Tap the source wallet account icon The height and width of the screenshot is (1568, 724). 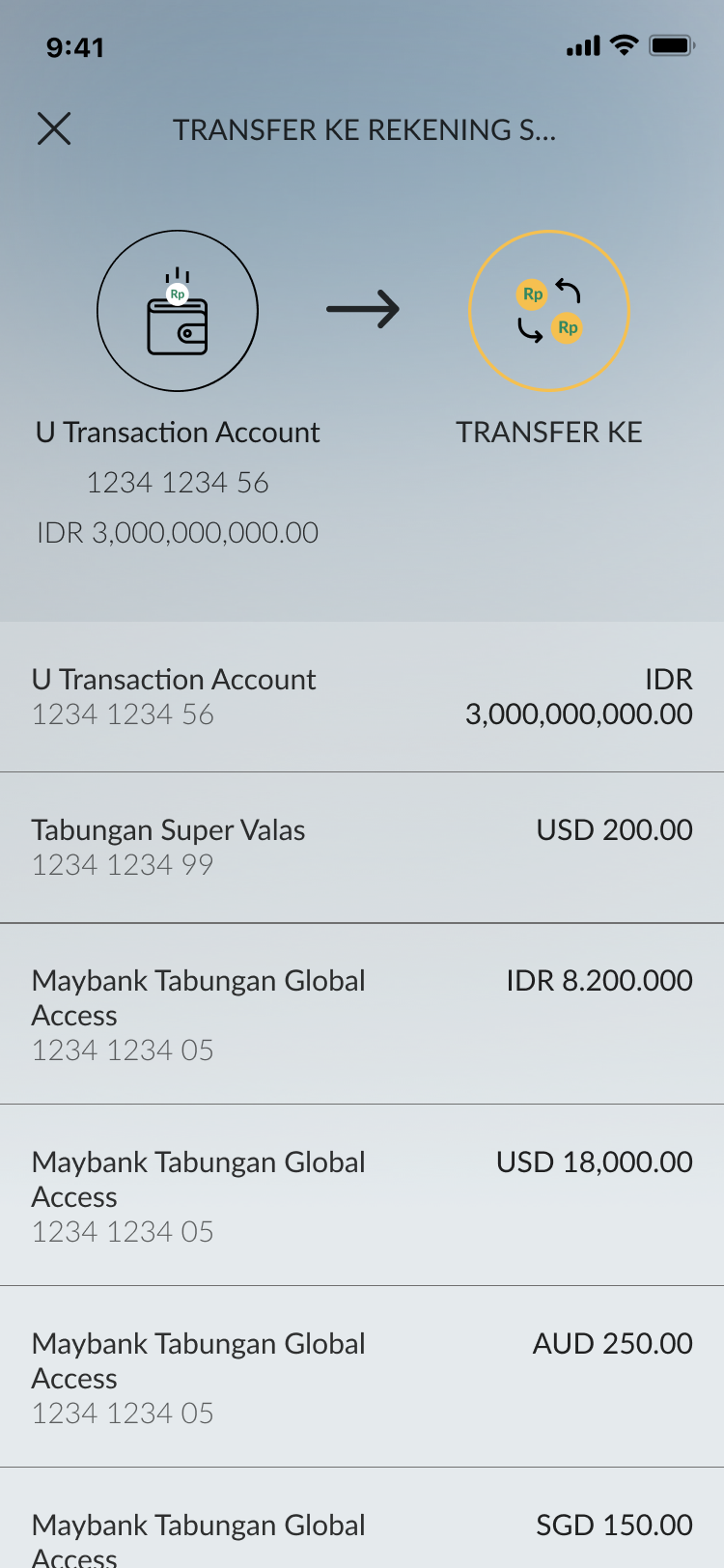coord(178,311)
